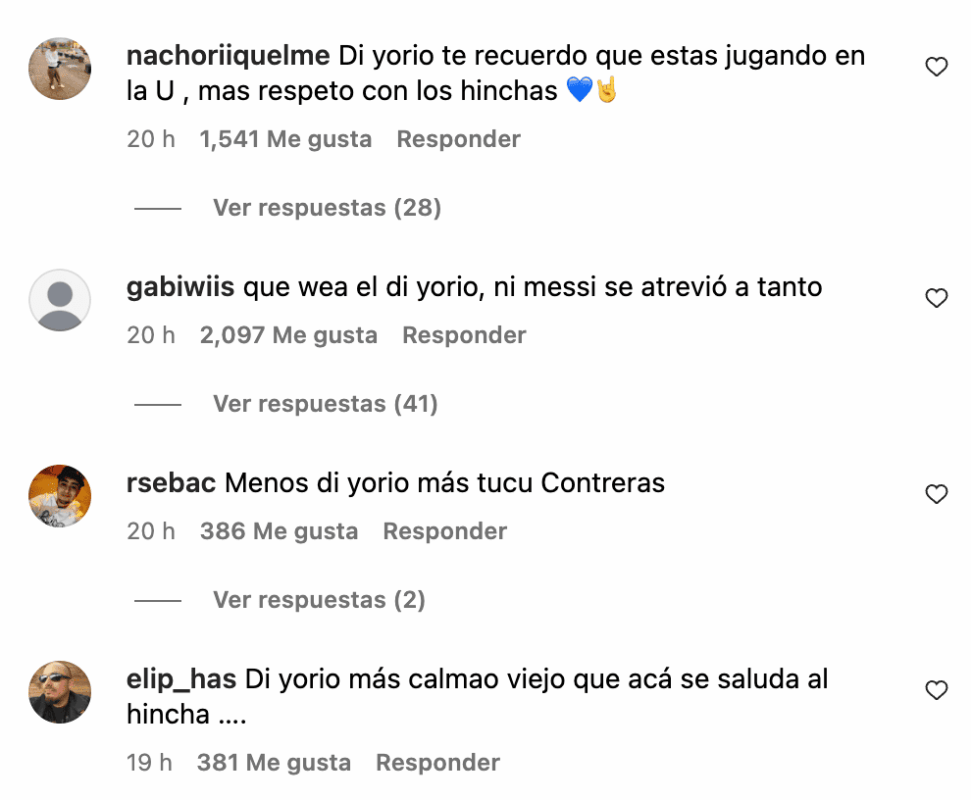View the 1,541 Me gusta list

click(x=285, y=139)
